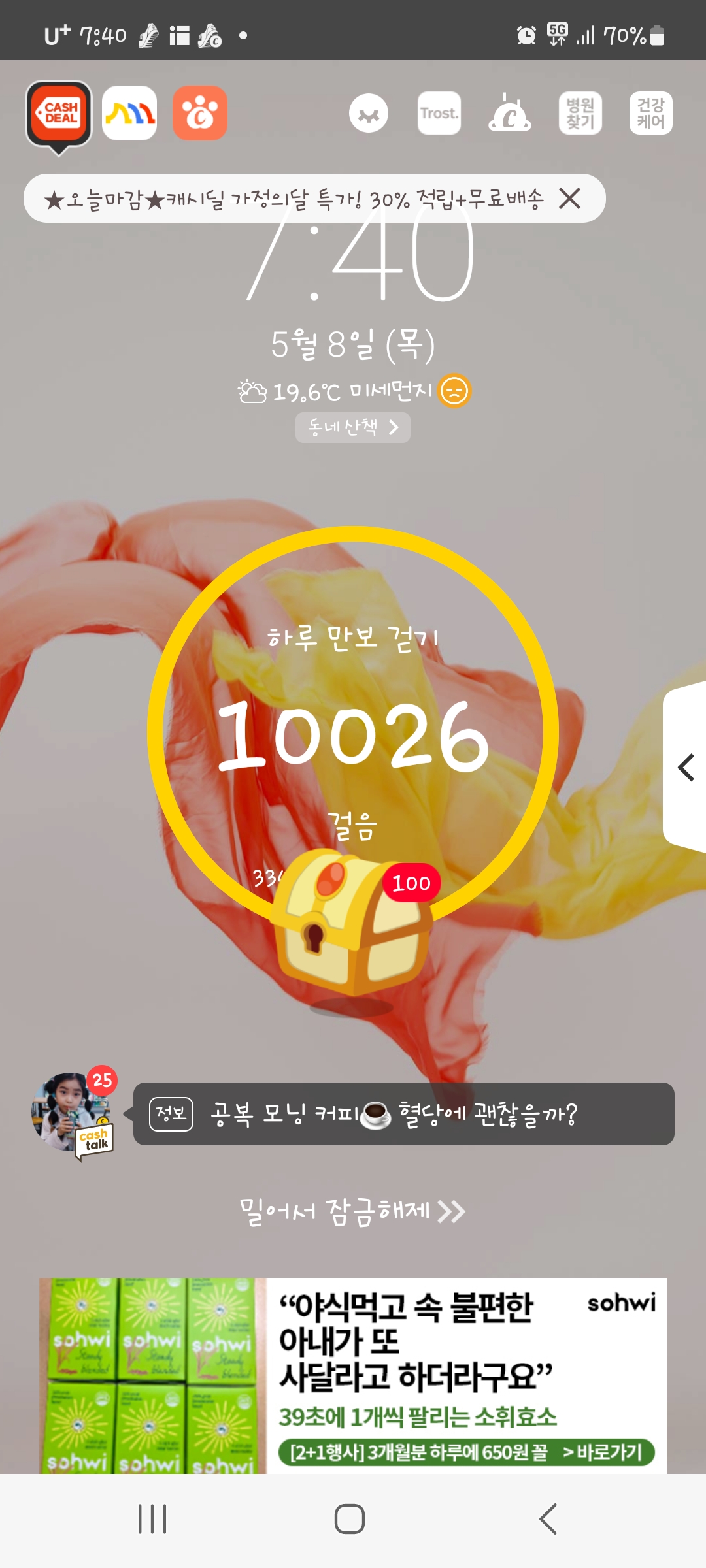Expand the side panel arrow handle
Viewport: 706px width, 1568px height.
(686, 767)
